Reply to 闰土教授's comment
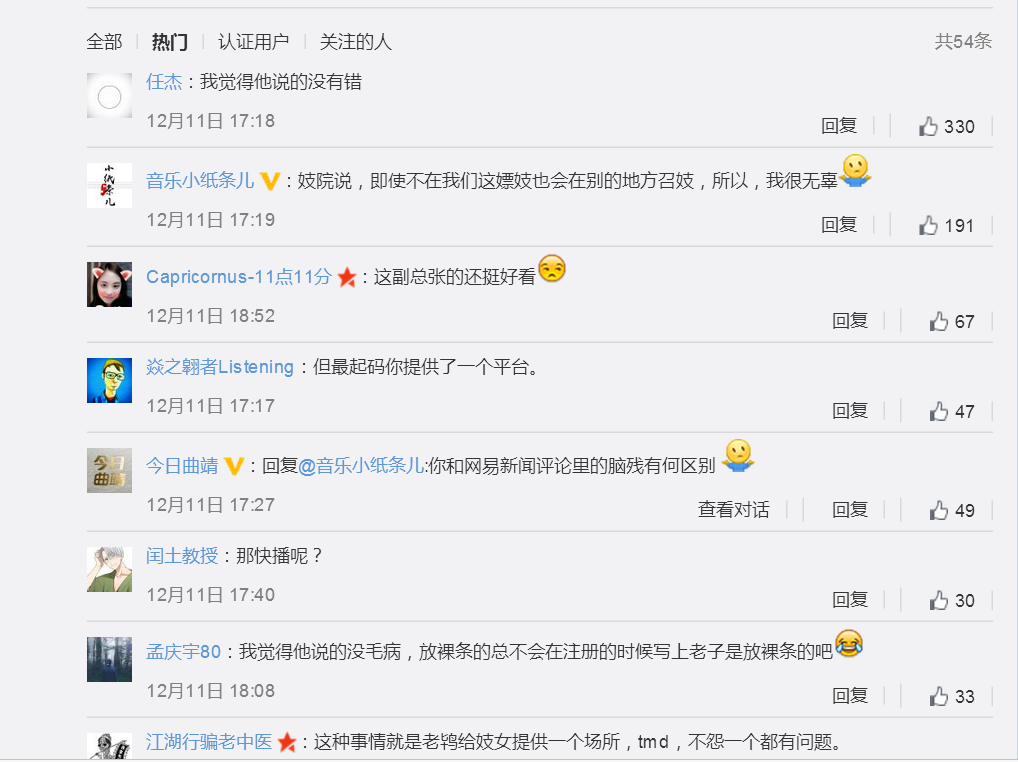Viewport: 1018px width, 762px height. pyautogui.click(x=850, y=600)
